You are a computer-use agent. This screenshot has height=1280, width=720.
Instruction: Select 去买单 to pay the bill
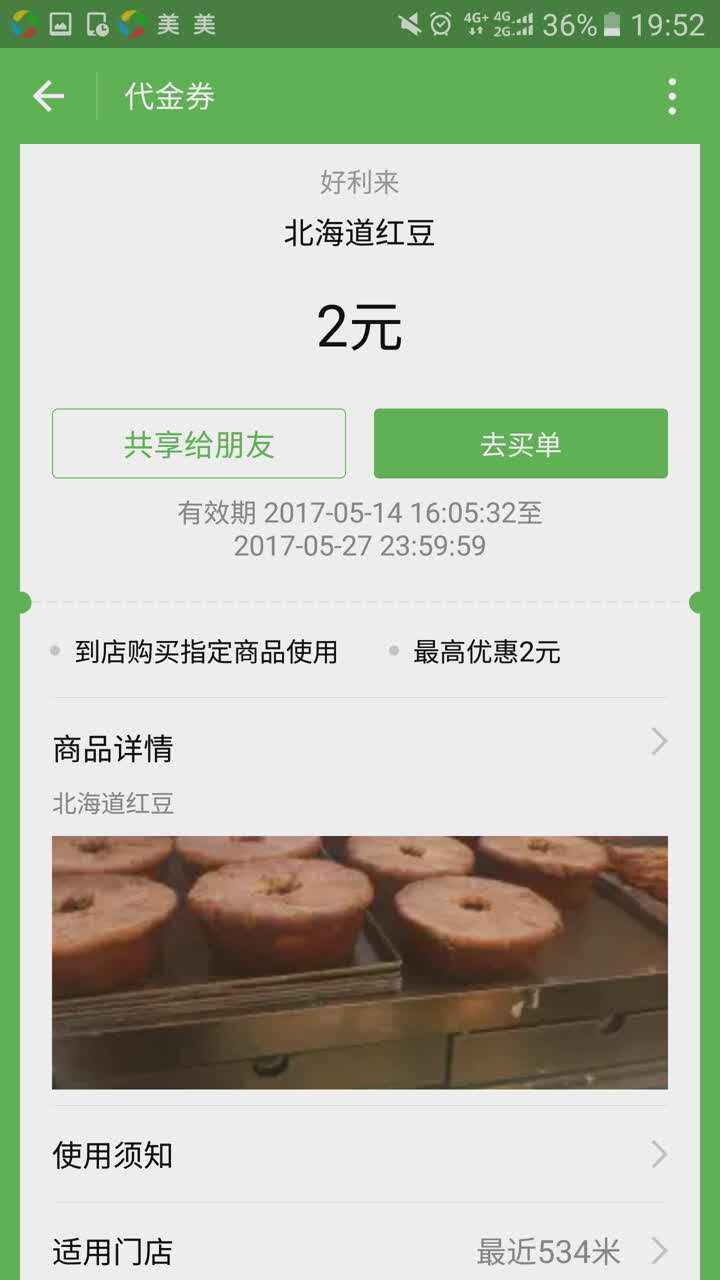point(520,444)
